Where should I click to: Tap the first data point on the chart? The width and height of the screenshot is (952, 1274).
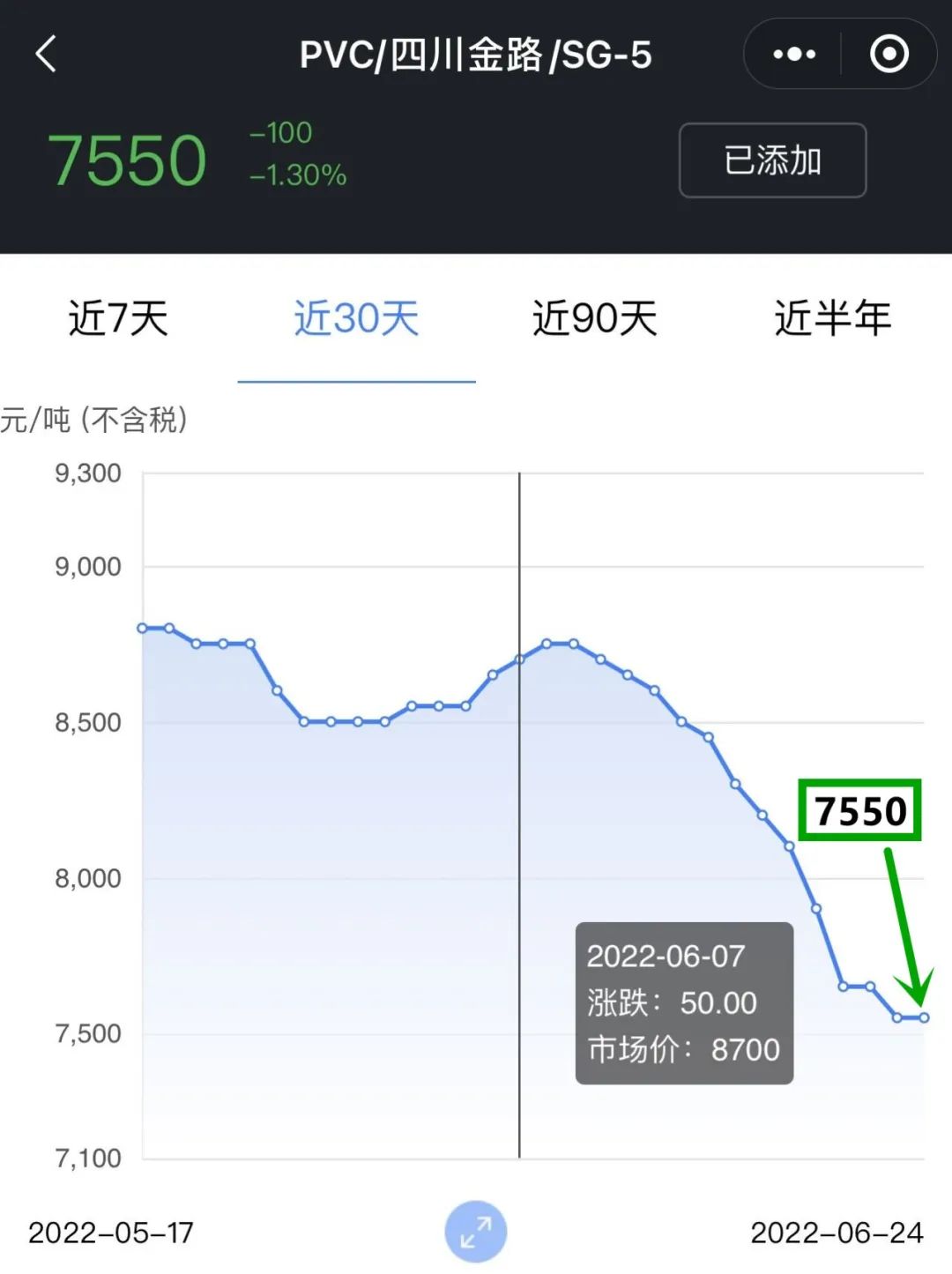coord(144,628)
